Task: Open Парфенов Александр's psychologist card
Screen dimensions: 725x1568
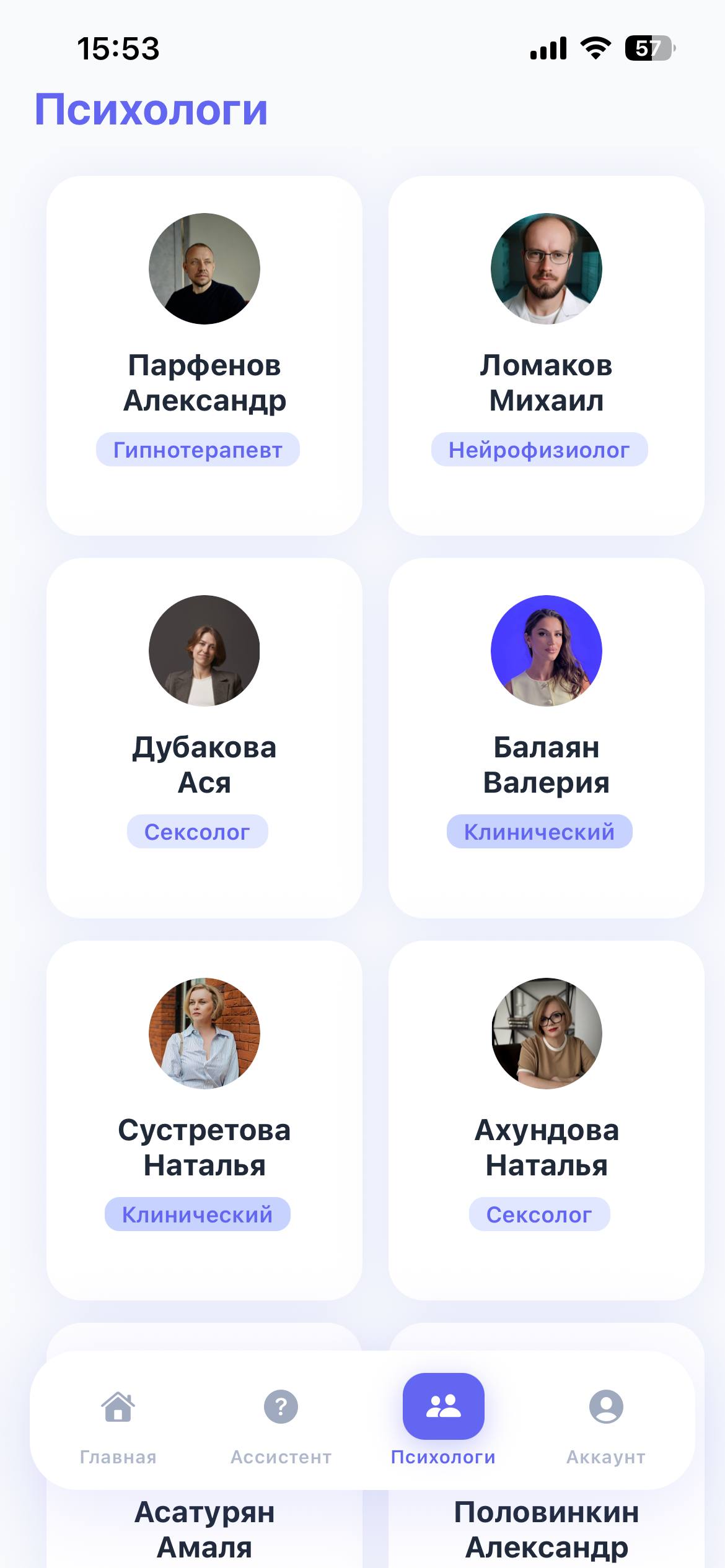Action: click(204, 355)
